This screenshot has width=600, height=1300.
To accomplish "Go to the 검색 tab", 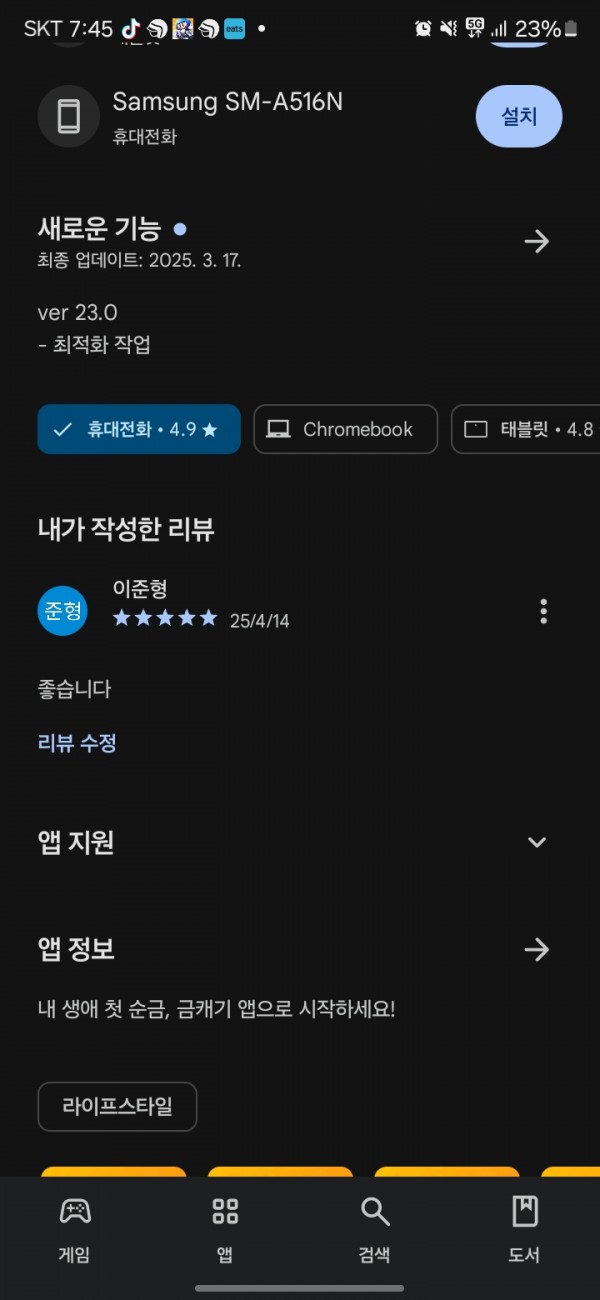I will coord(375,1229).
